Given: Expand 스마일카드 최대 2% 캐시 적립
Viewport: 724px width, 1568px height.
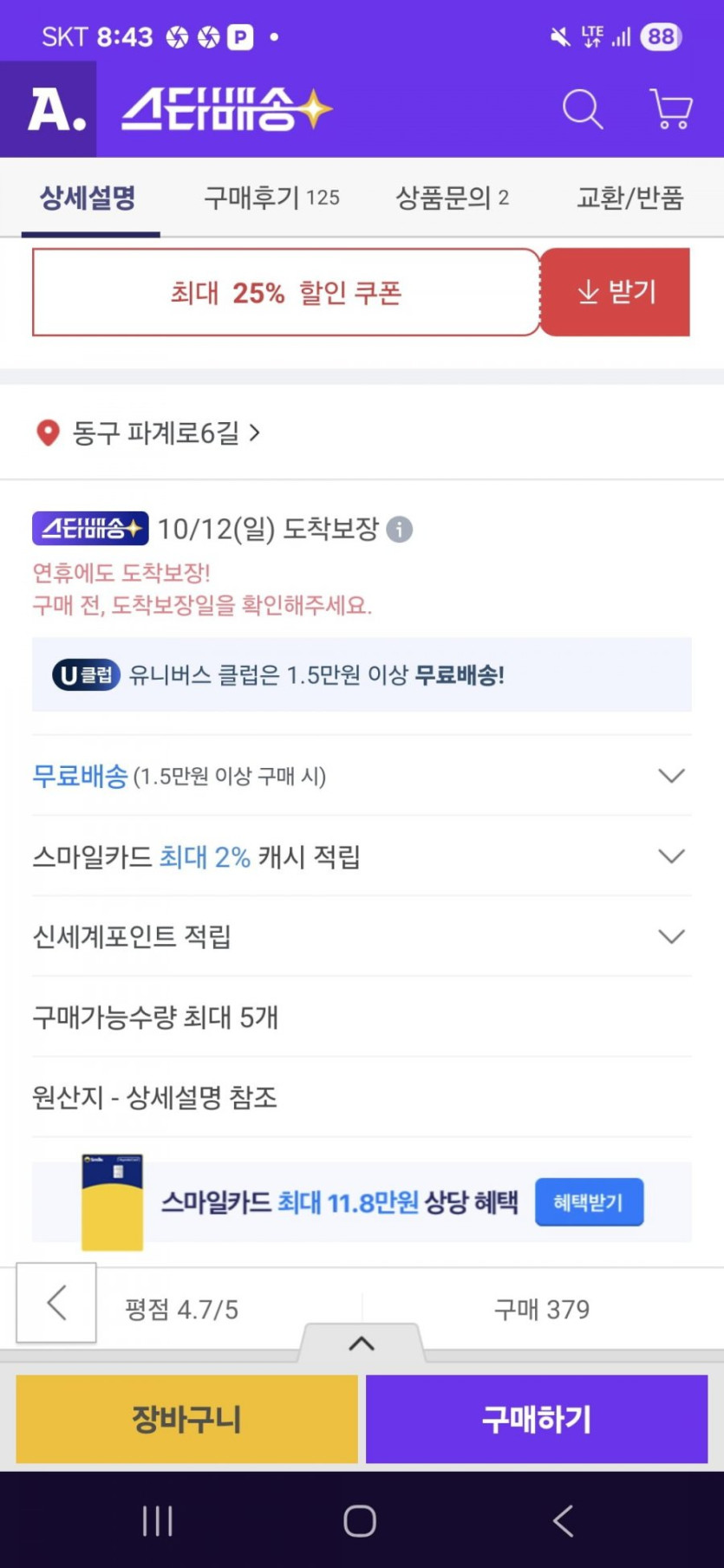Looking at the screenshot, I should tap(362, 856).
